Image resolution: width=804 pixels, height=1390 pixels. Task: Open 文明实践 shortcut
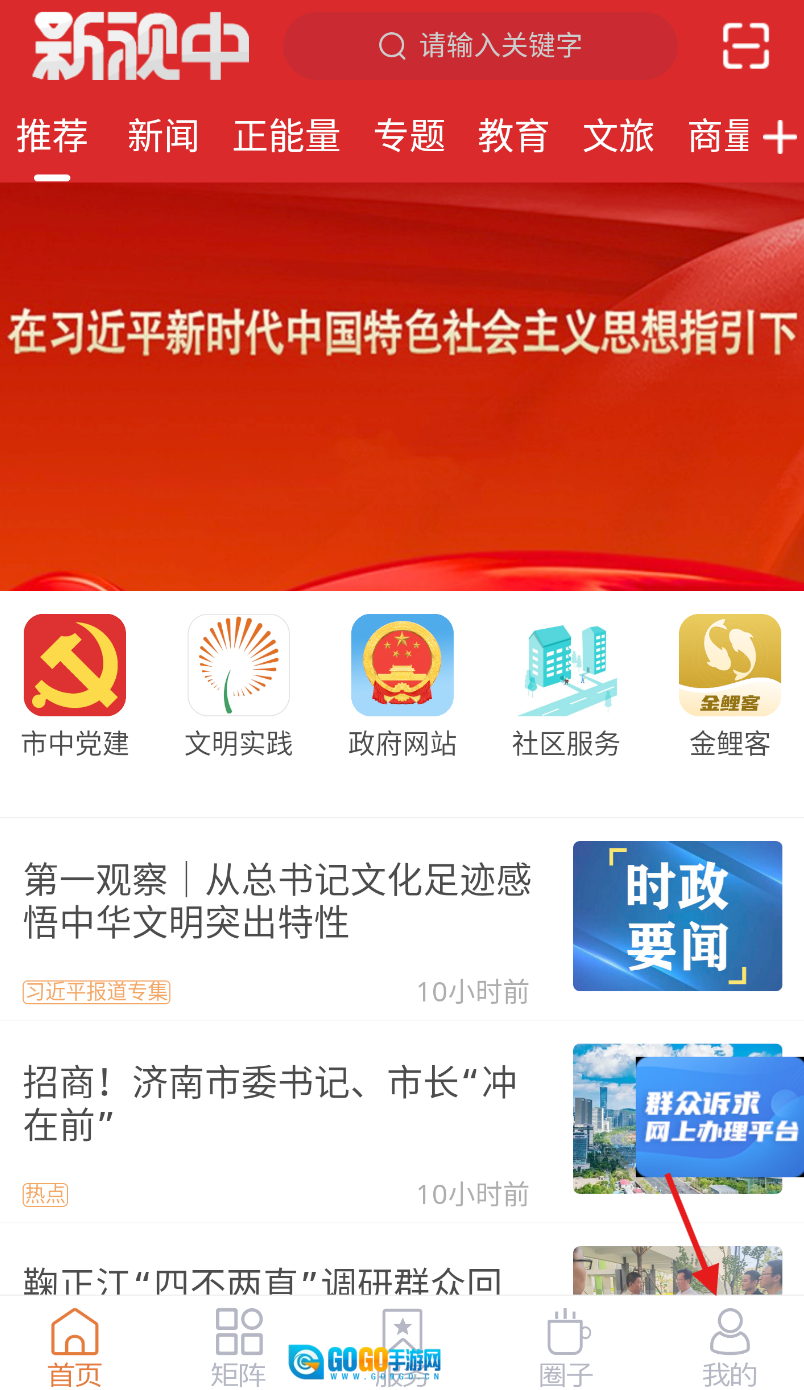tap(238, 685)
